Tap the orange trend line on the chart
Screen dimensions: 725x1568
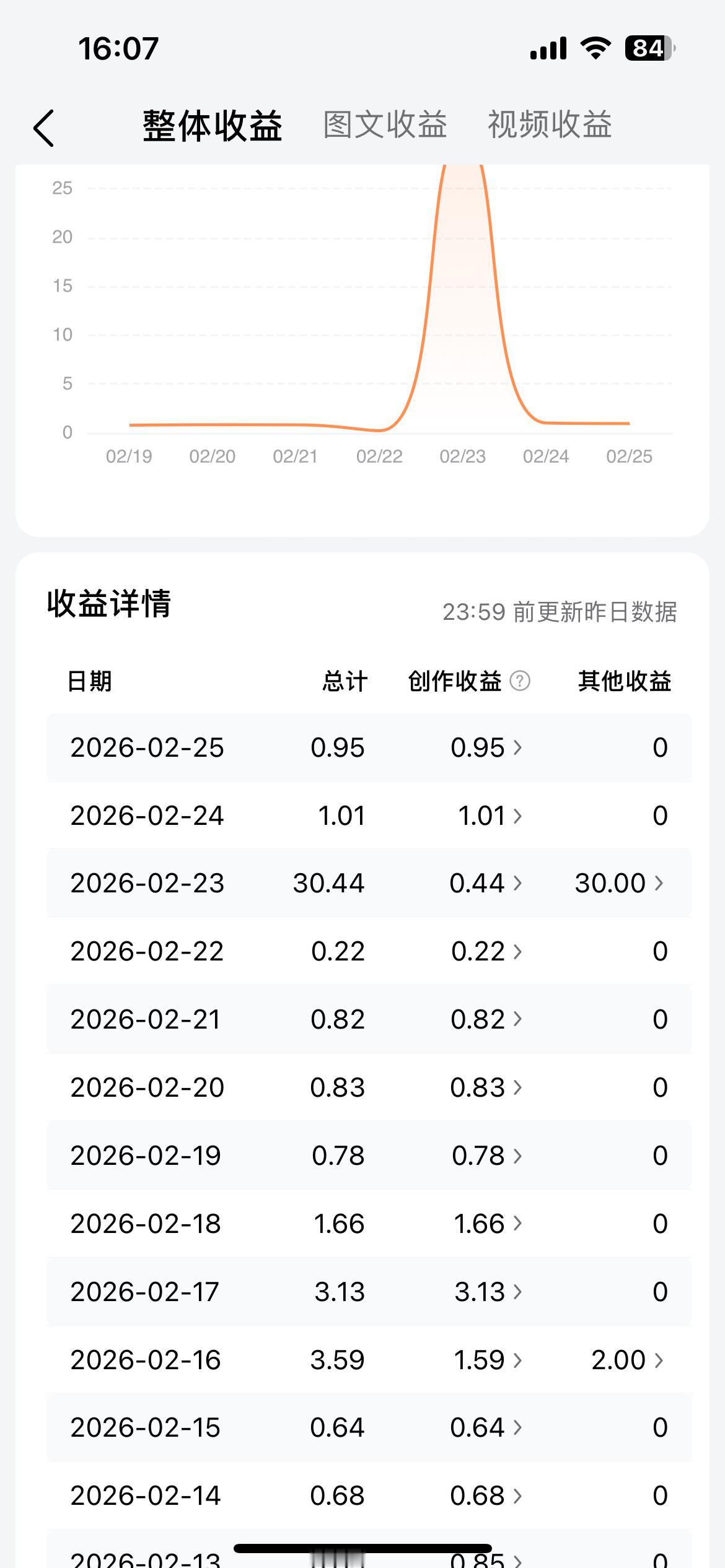[x=248, y=425]
